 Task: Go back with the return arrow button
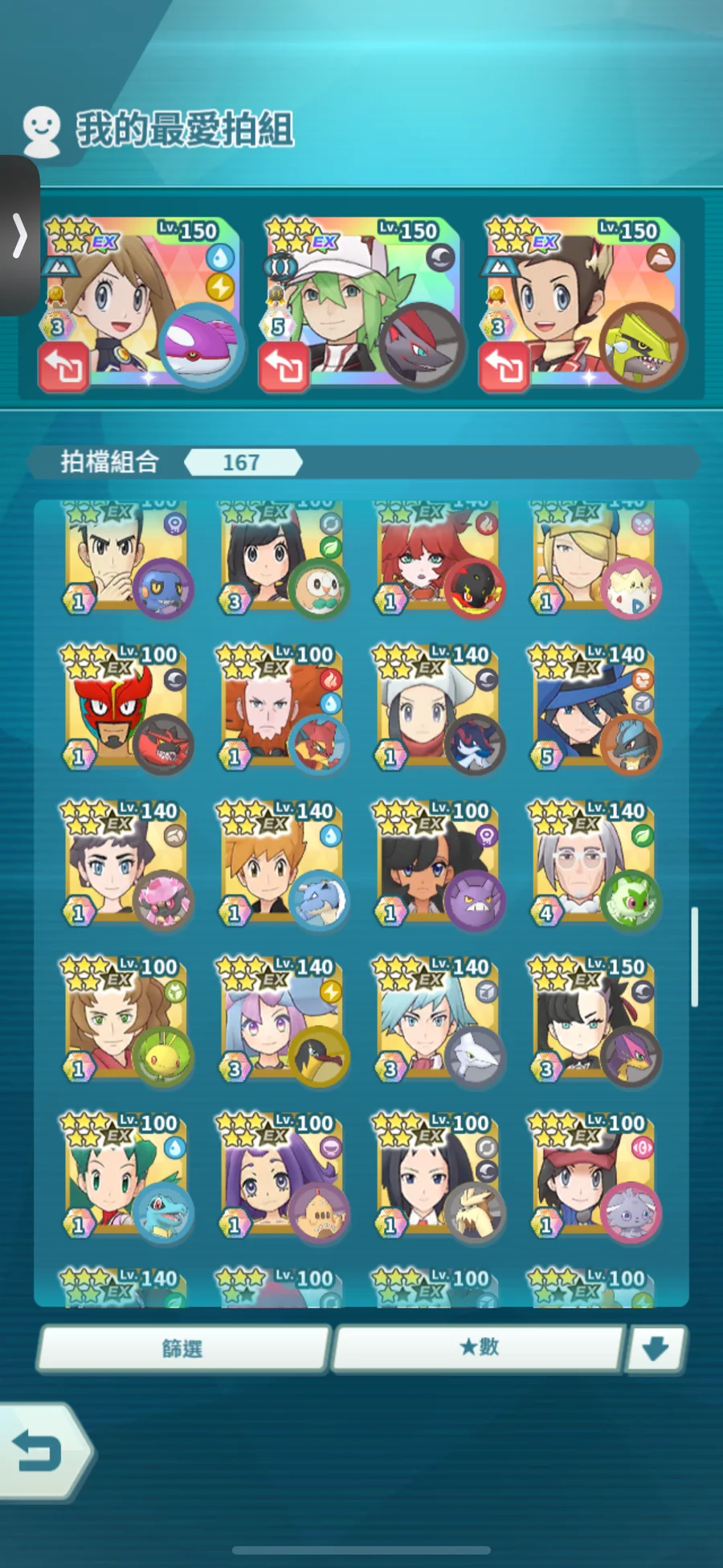tap(44, 1451)
